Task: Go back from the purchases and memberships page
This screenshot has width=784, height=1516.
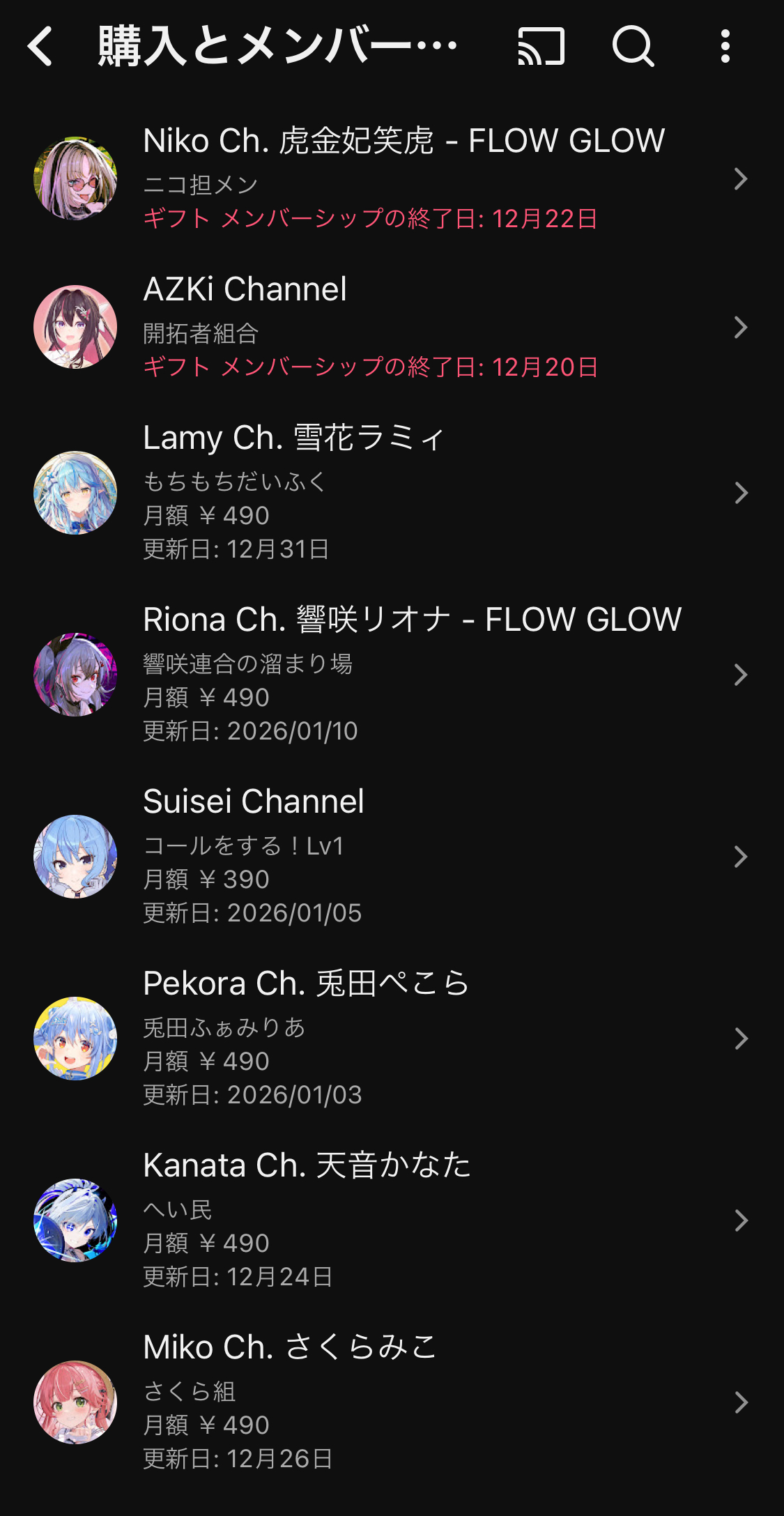Action: (x=40, y=47)
